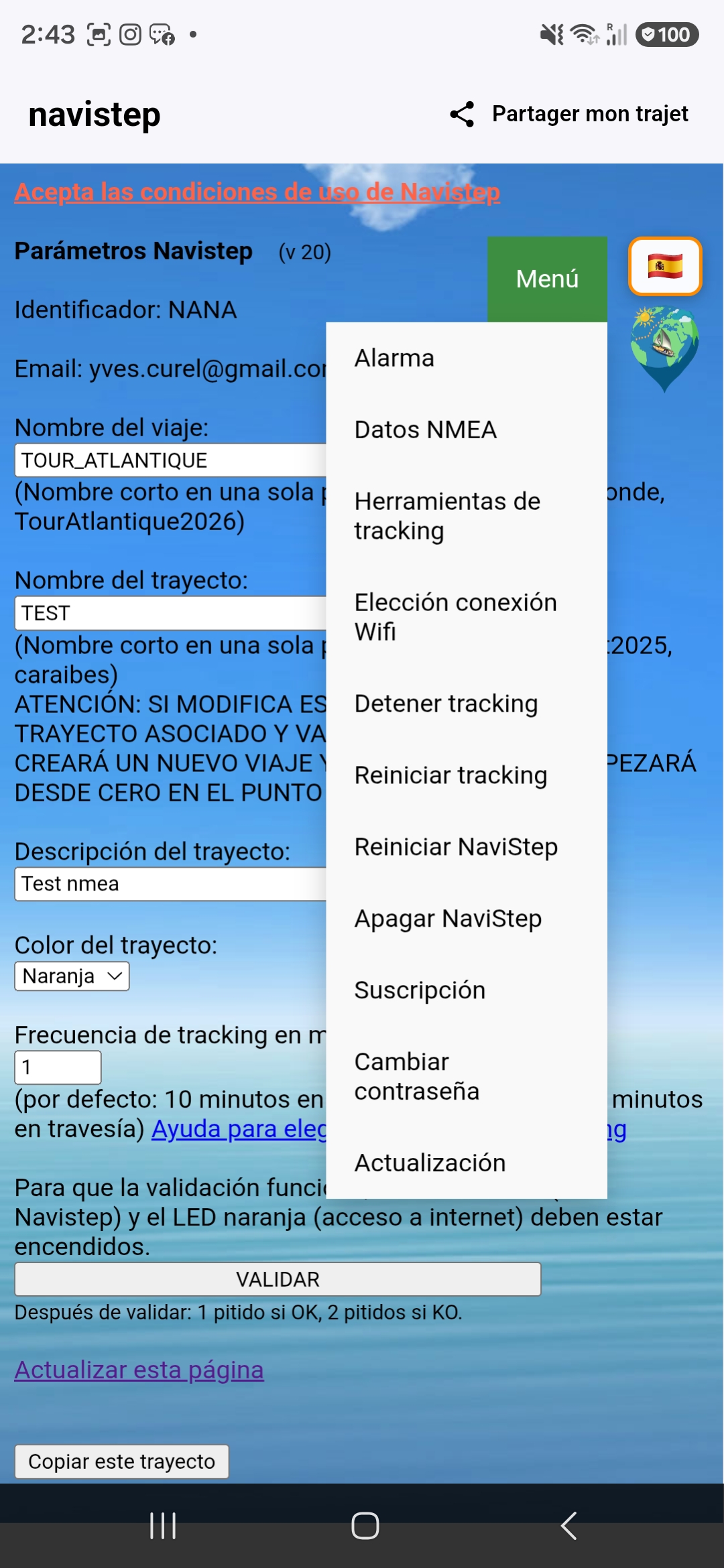Screen dimensions: 724x1568
Task: Close the green Menú button
Action: (x=547, y=279)
